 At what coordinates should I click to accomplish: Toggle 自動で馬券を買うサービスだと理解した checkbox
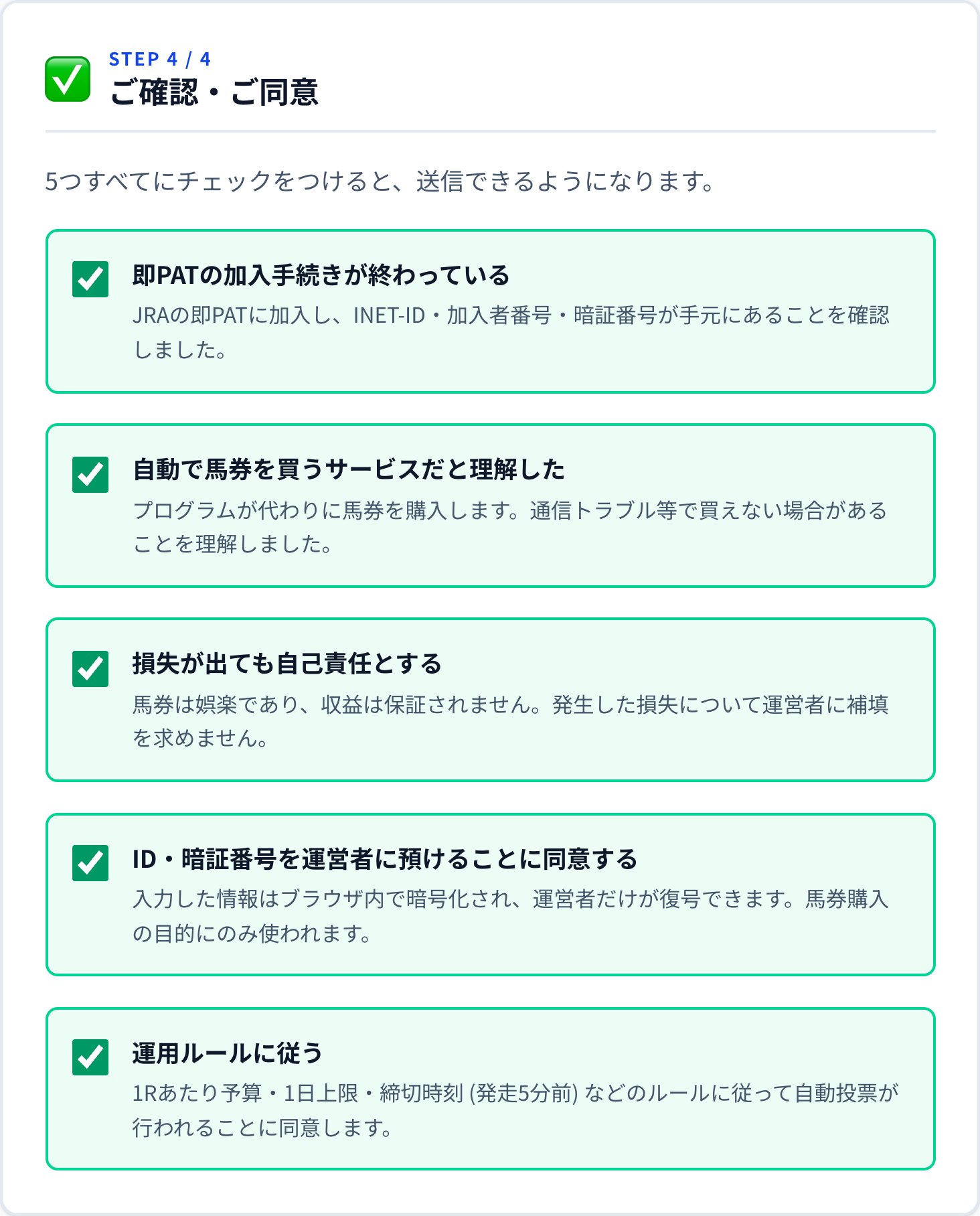pos(90,475)
